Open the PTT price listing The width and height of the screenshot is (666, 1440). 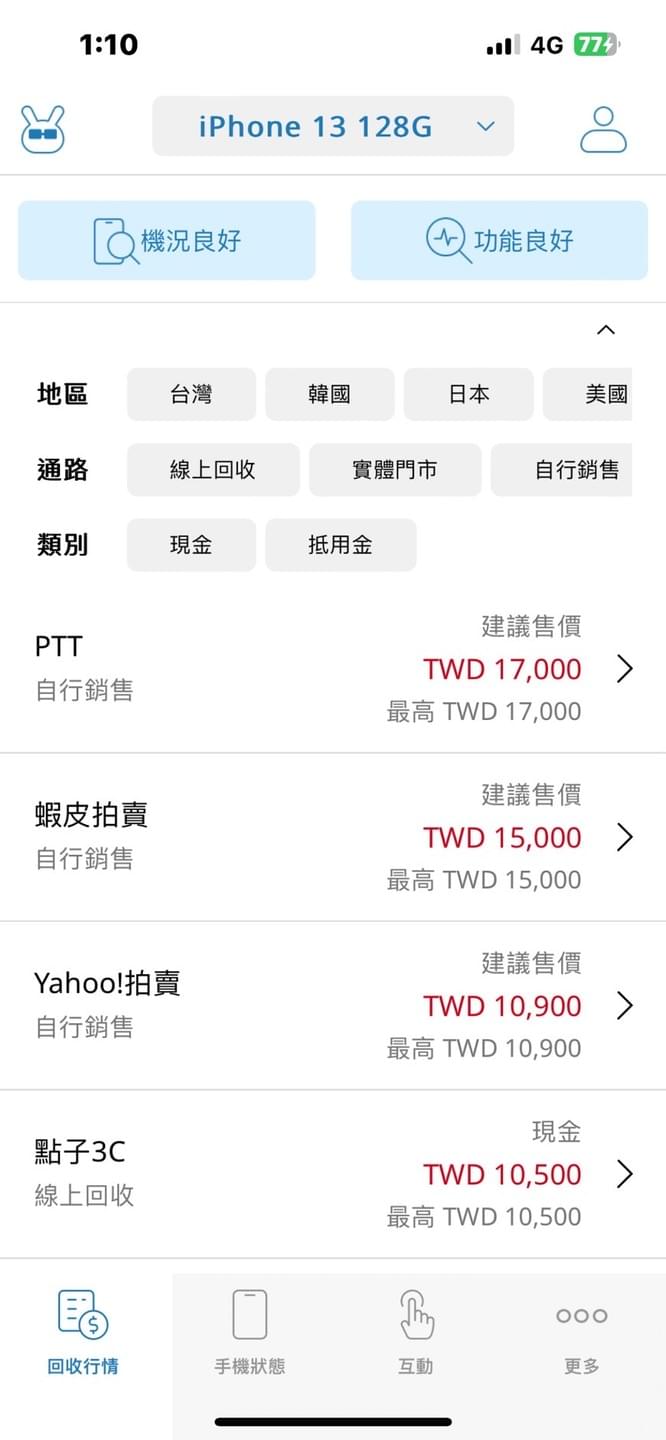click(333, 669)
